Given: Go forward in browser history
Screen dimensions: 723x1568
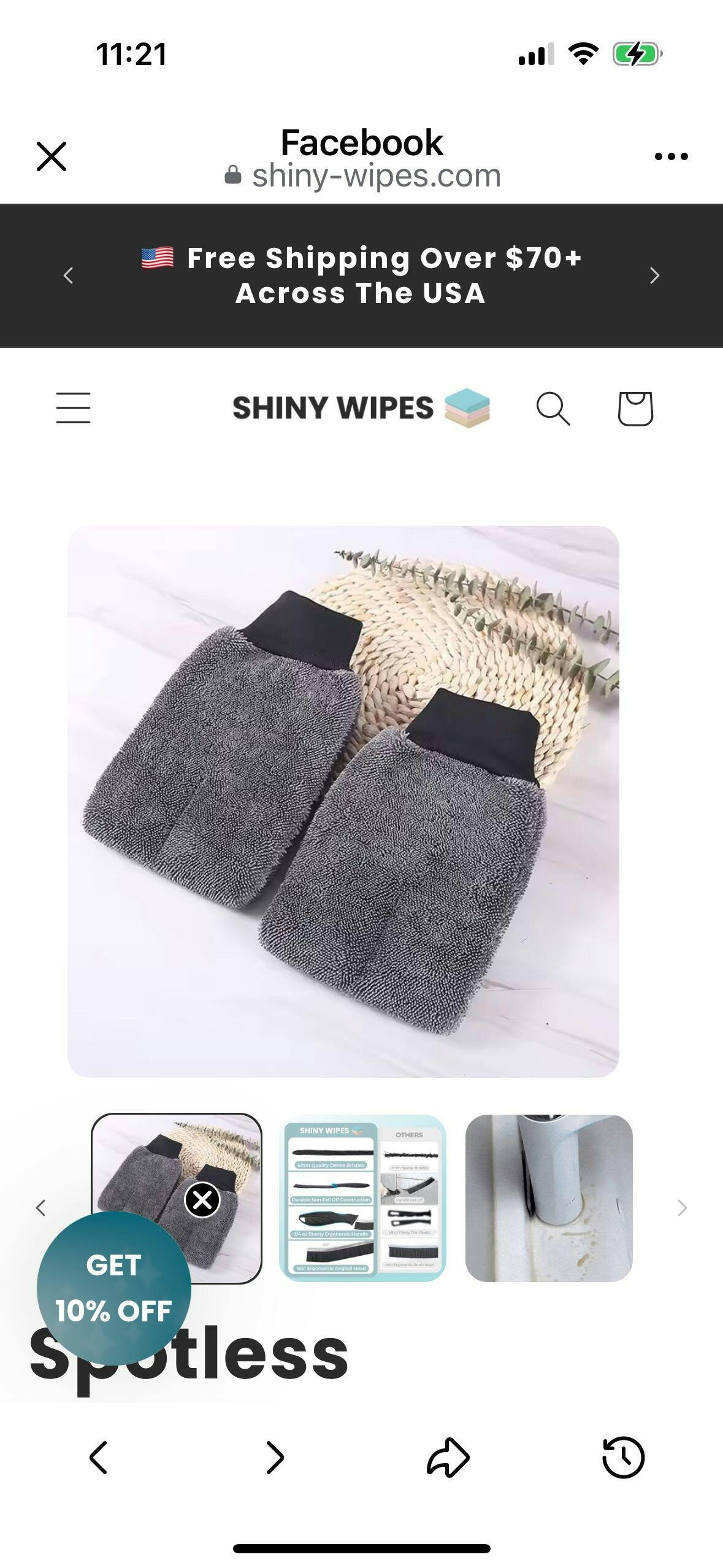Looking at the screenshot, I should click(275, 1458).
